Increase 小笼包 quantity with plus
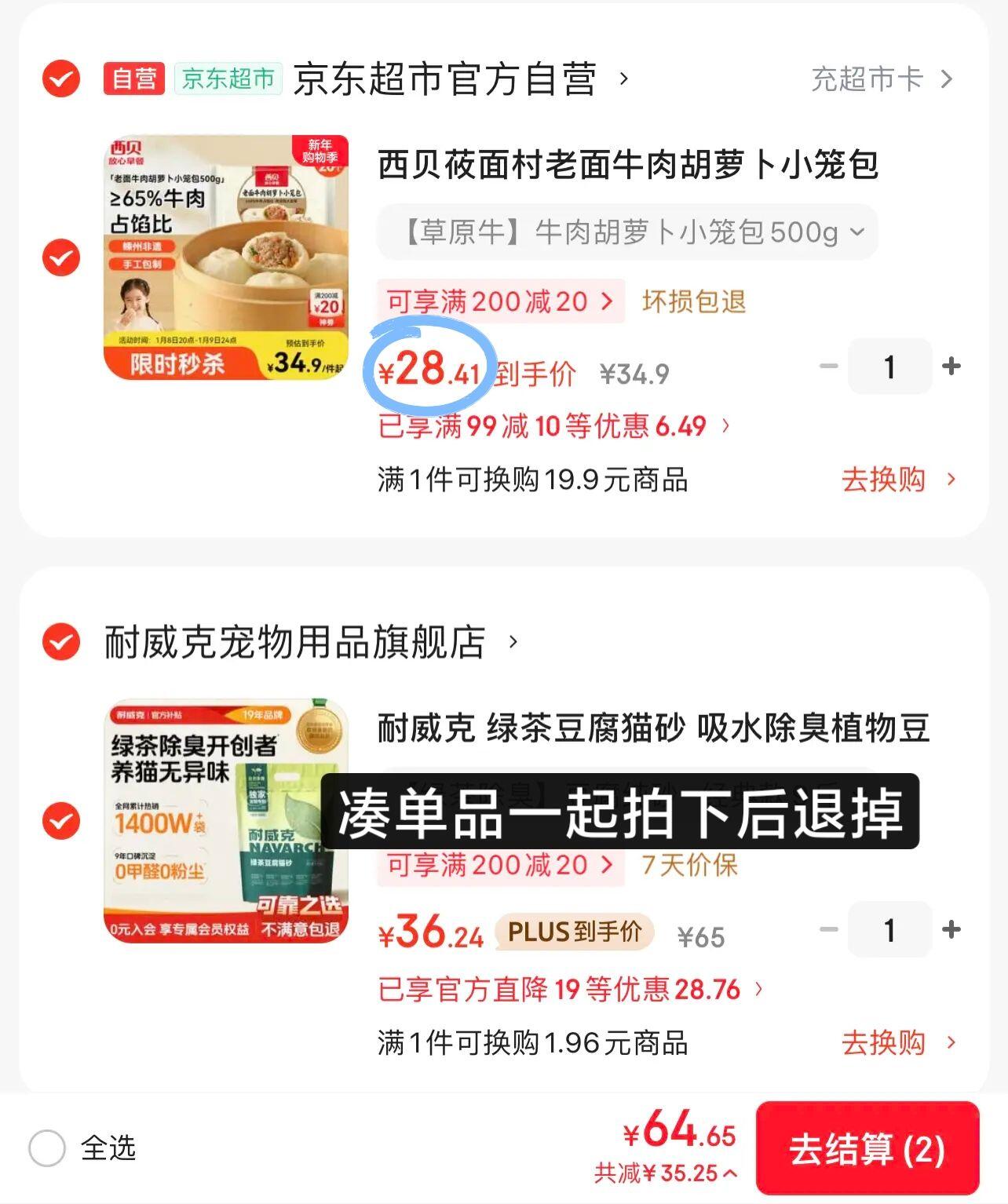The image size is (1008, 1204). (x=951, y=367)
